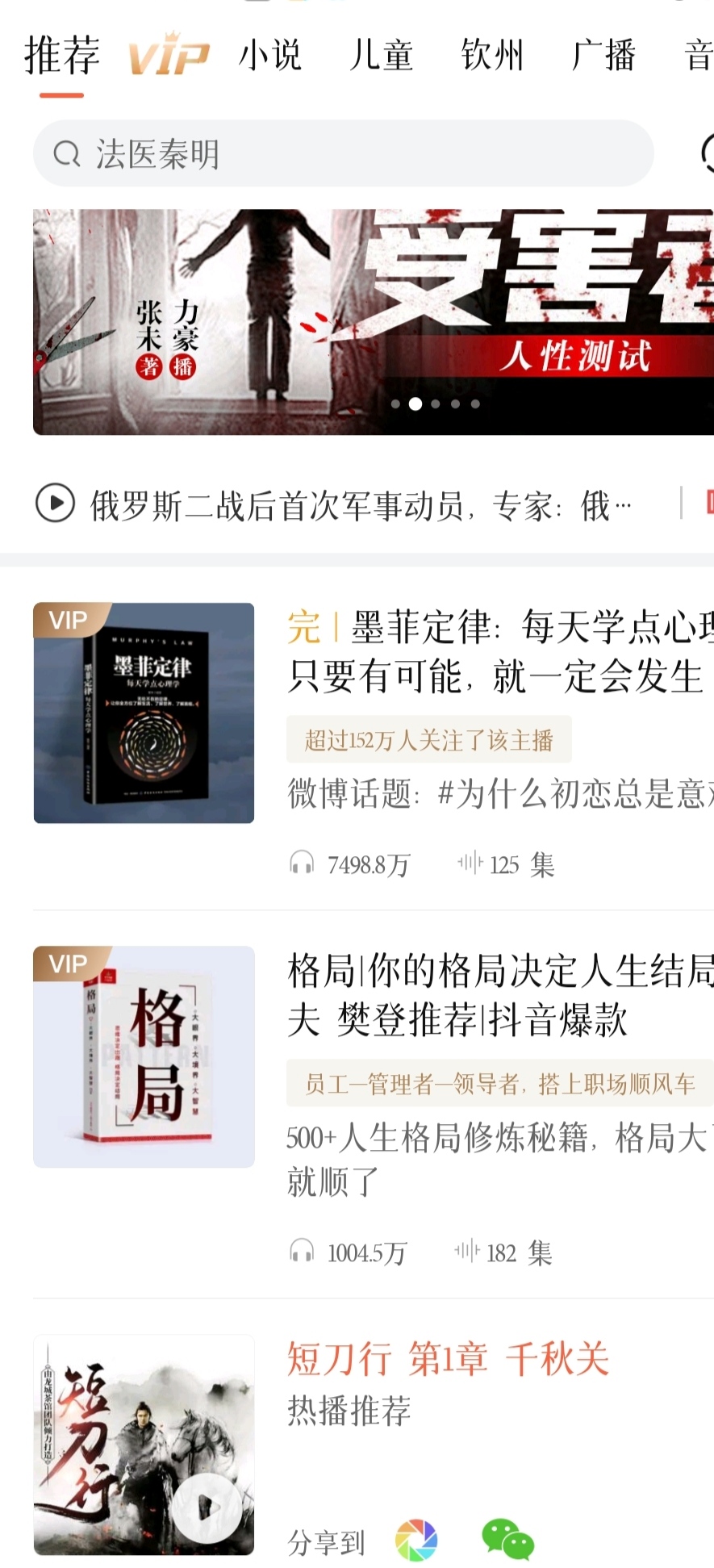
Task: Tap the 法医秦明 search box
Action: (x=343, y=153)
